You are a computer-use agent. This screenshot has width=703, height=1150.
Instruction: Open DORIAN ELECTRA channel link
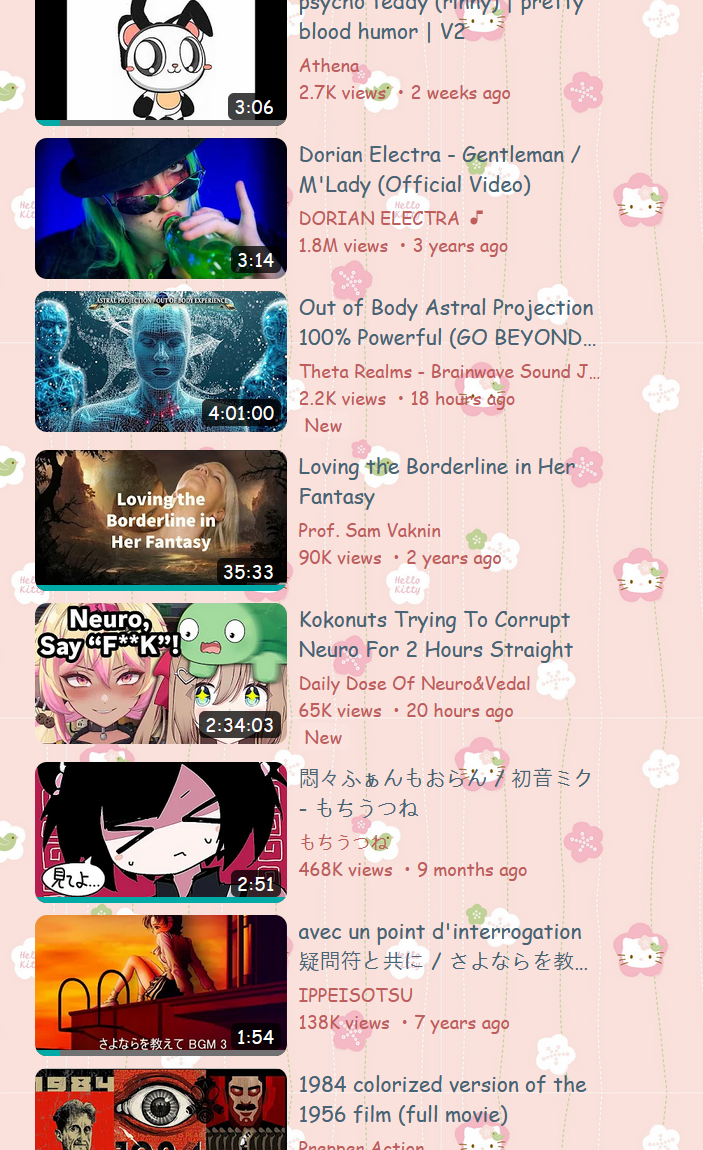point(379,218)
